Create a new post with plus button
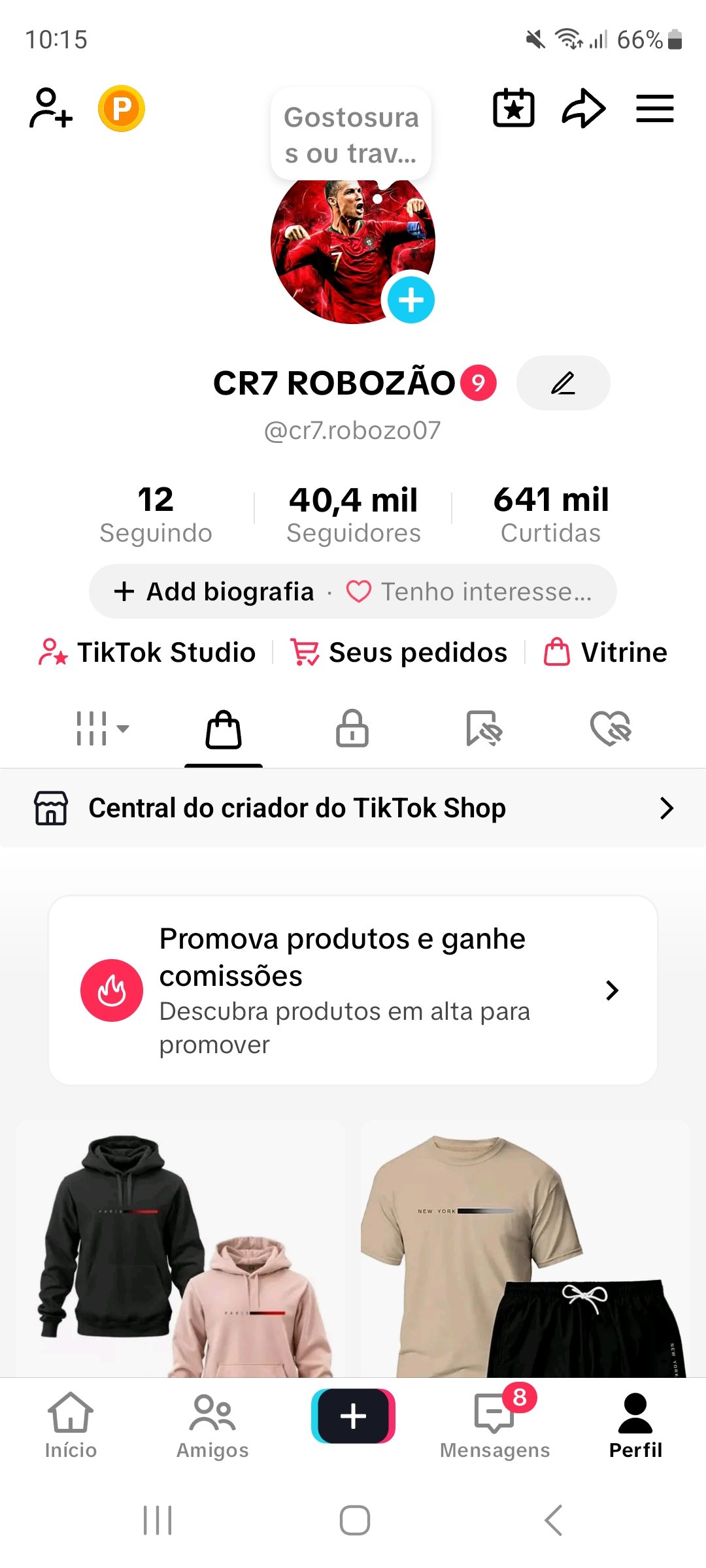The height and width of the screenshot is (1568, 706). (353, 1416)
